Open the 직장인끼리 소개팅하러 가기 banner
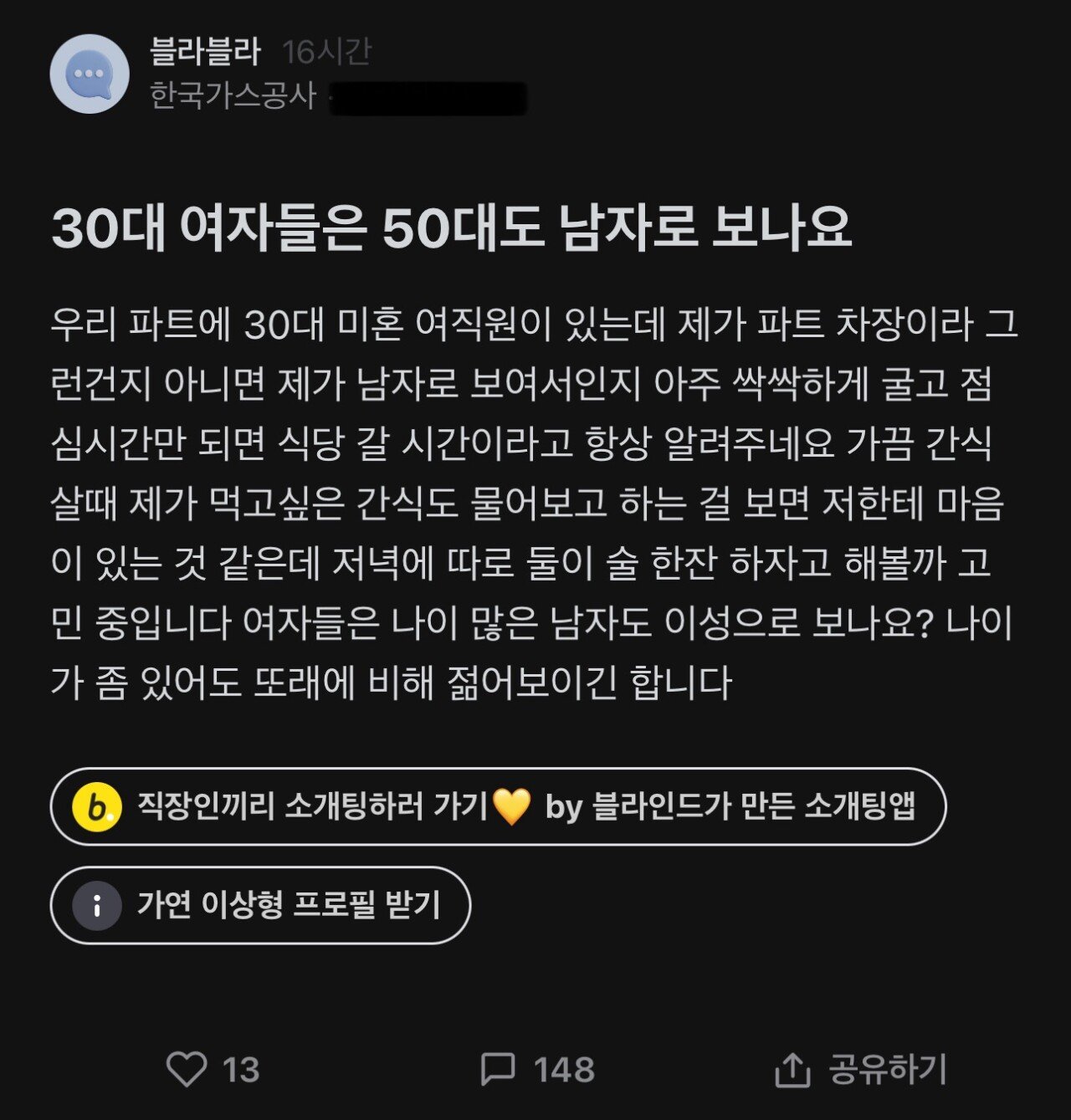The width and height of the screenshot is (1071, 1120). coord(498,806)
